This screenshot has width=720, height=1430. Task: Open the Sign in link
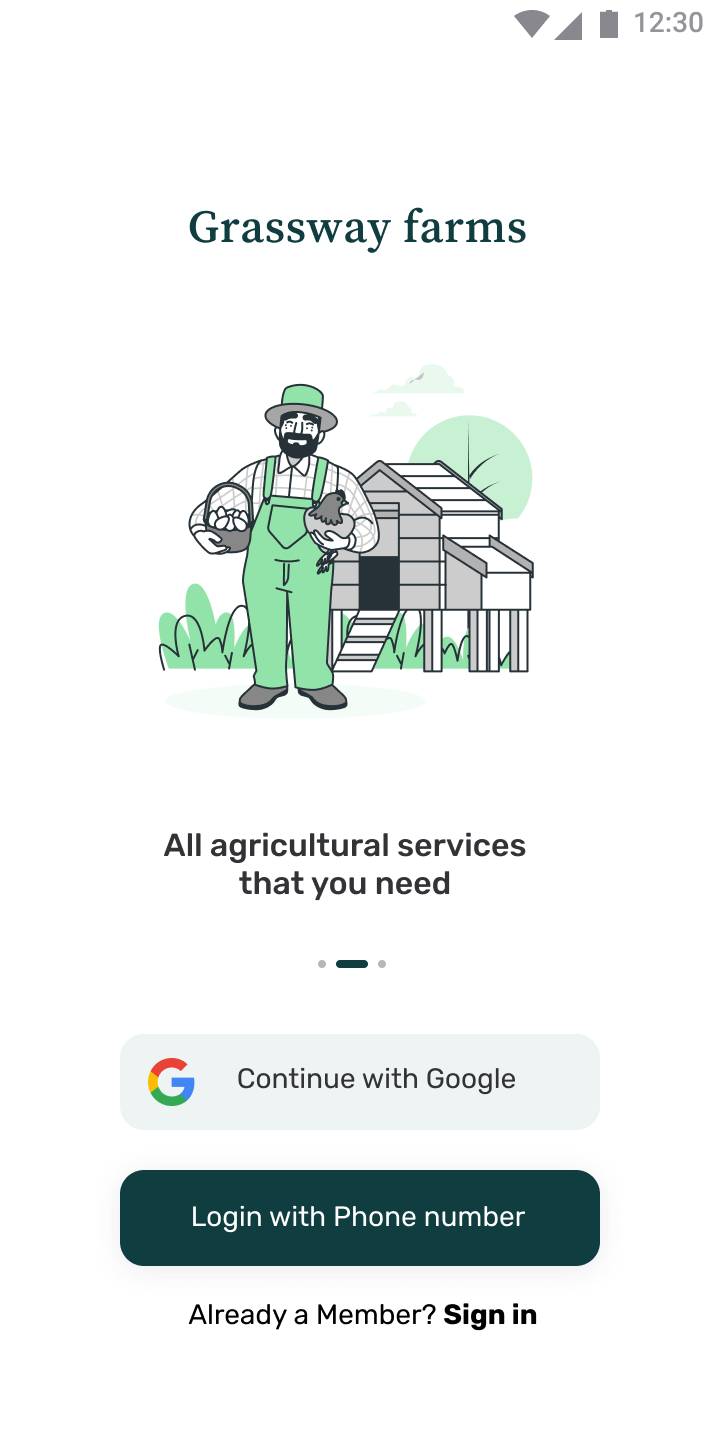coord(490,1314)
